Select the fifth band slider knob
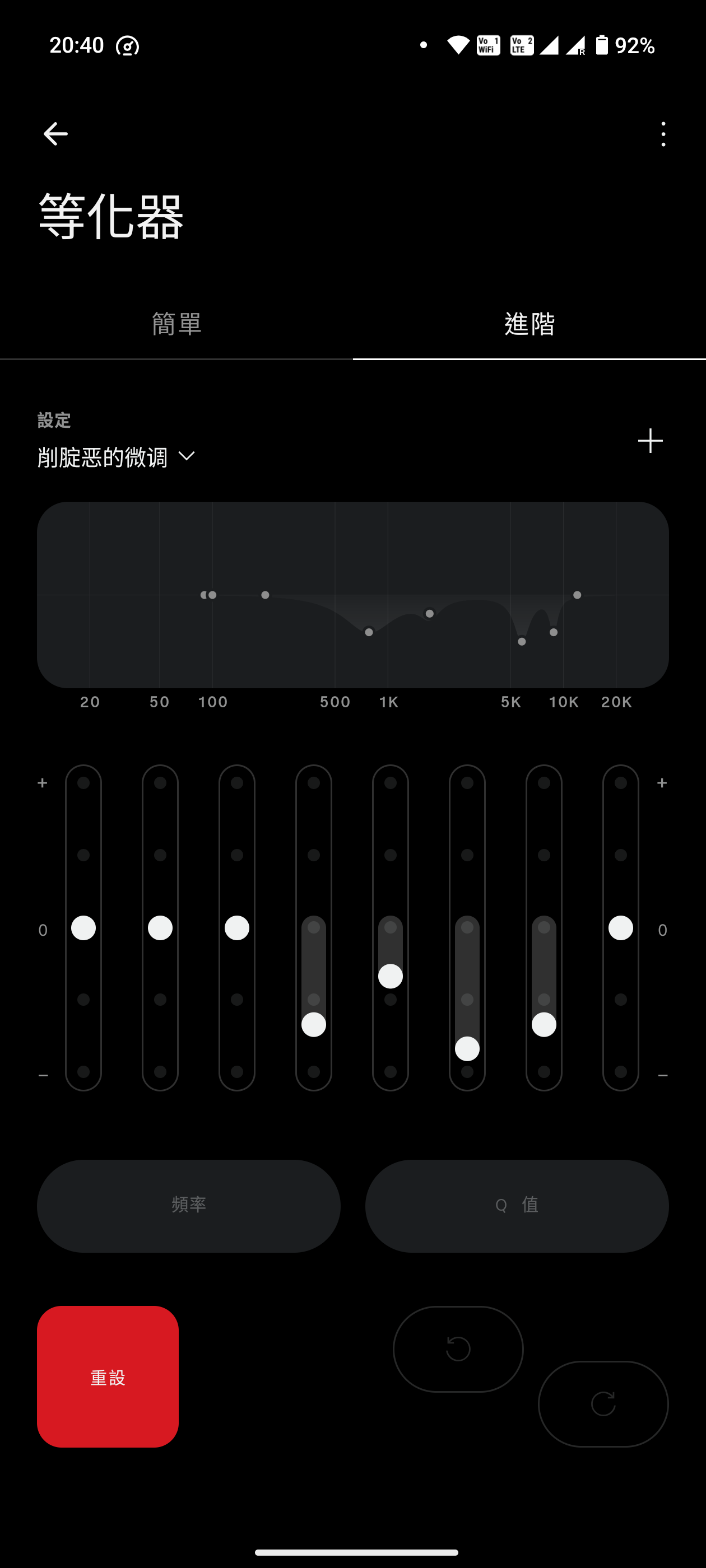 [x=391, y=976]
